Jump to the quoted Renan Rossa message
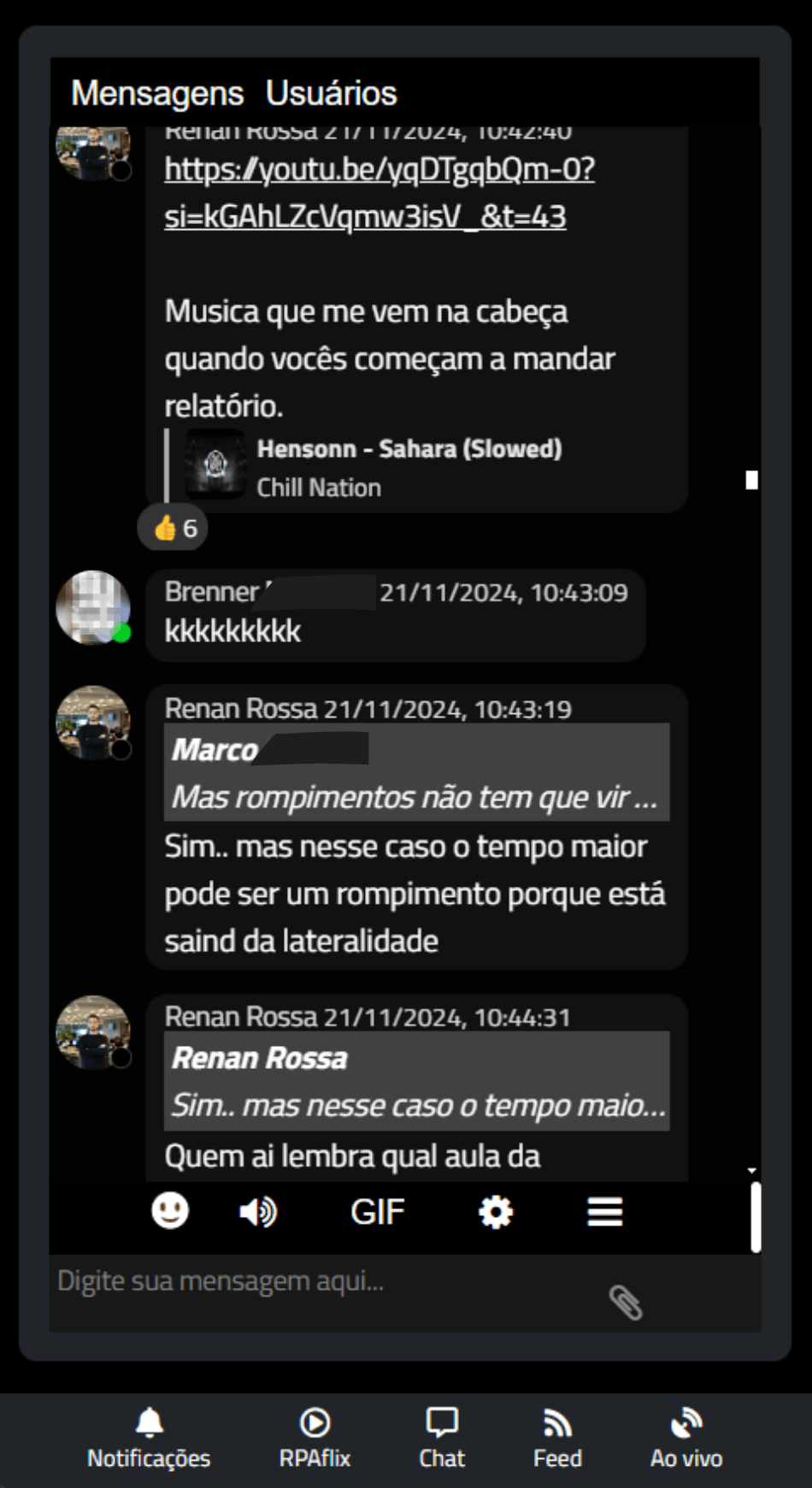 [x=416, y=1081]
